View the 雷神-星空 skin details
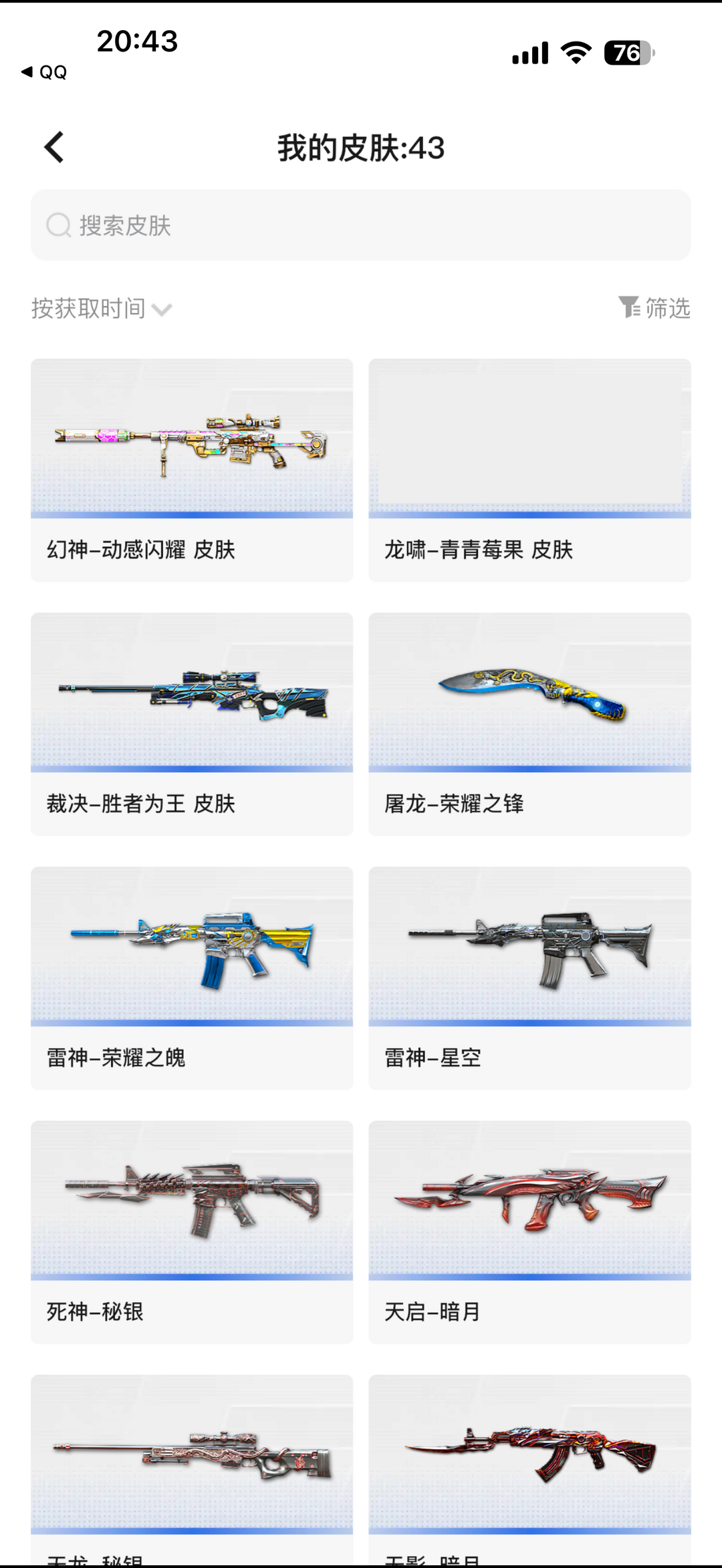 pyautogui.click(x=529, y=977)
